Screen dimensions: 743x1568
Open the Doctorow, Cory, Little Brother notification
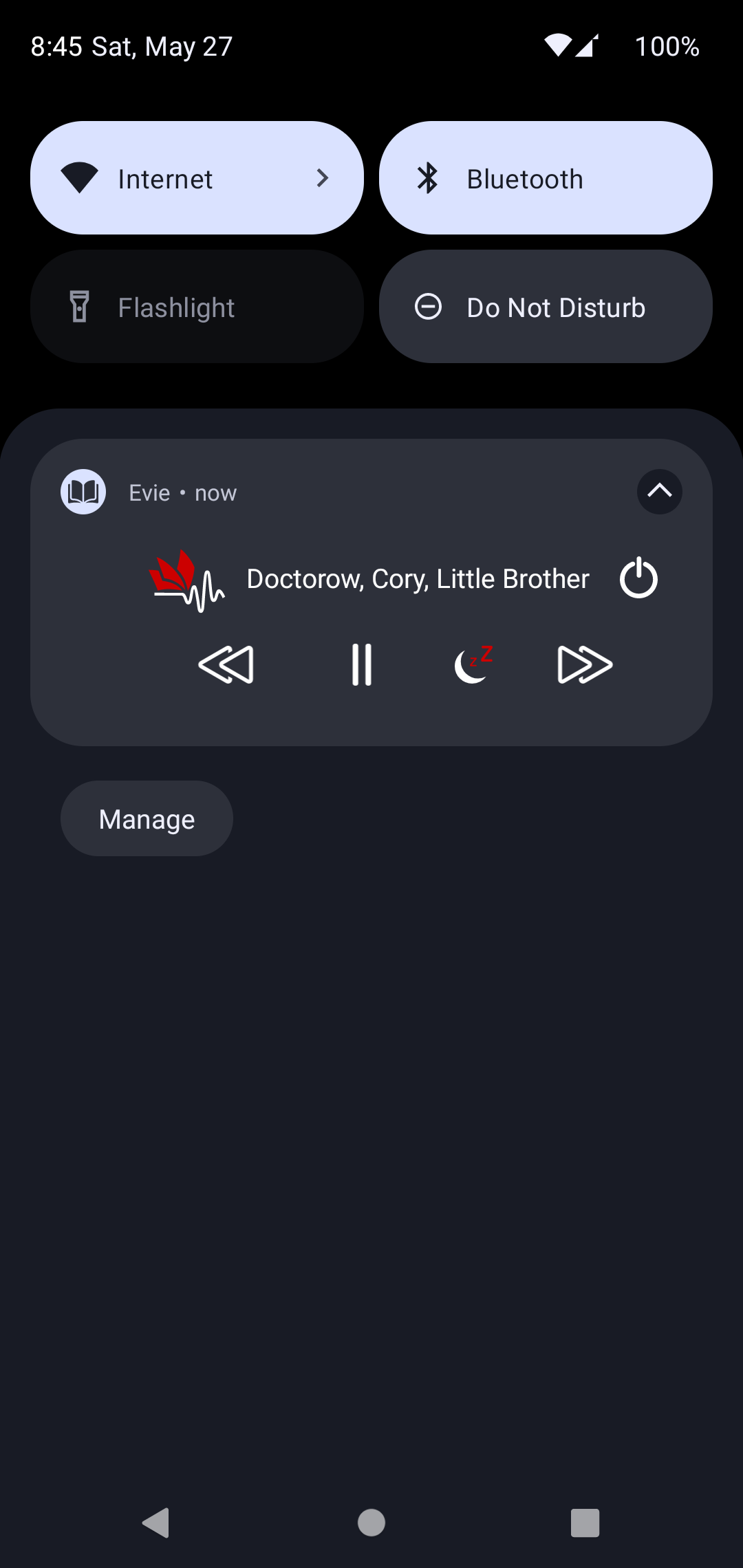click(418, 579)
